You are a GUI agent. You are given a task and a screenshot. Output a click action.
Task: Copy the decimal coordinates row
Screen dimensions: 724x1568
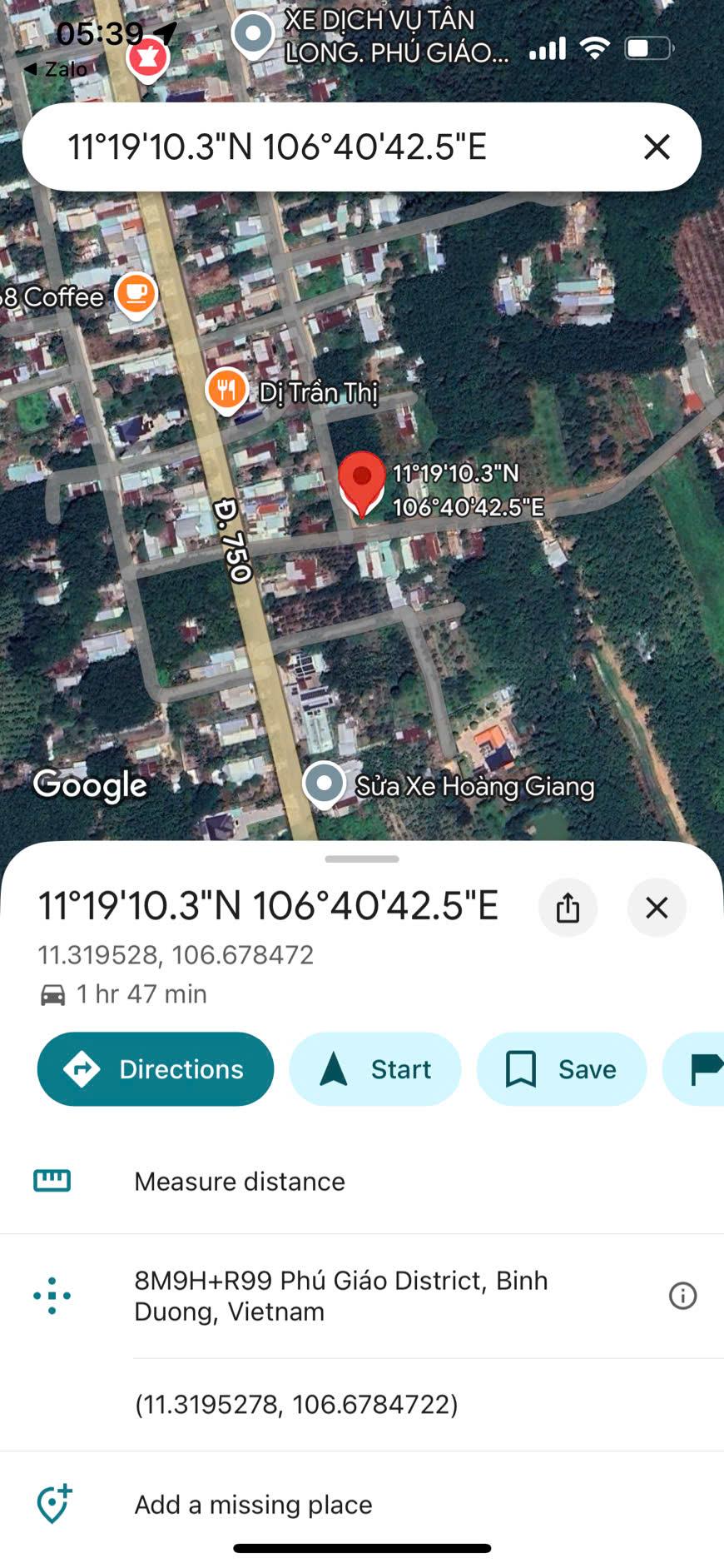296,1405
